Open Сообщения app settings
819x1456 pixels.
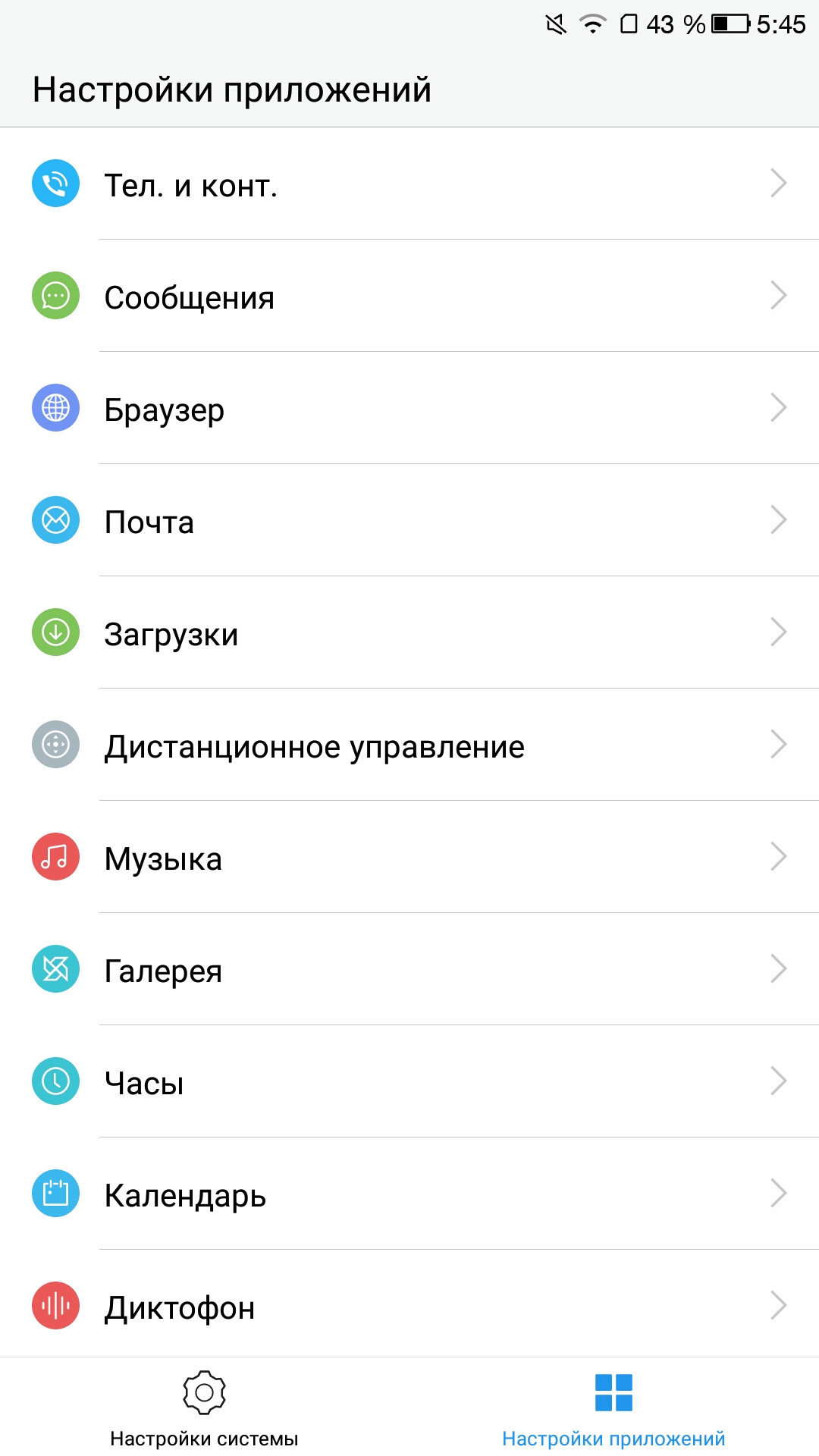409,296
